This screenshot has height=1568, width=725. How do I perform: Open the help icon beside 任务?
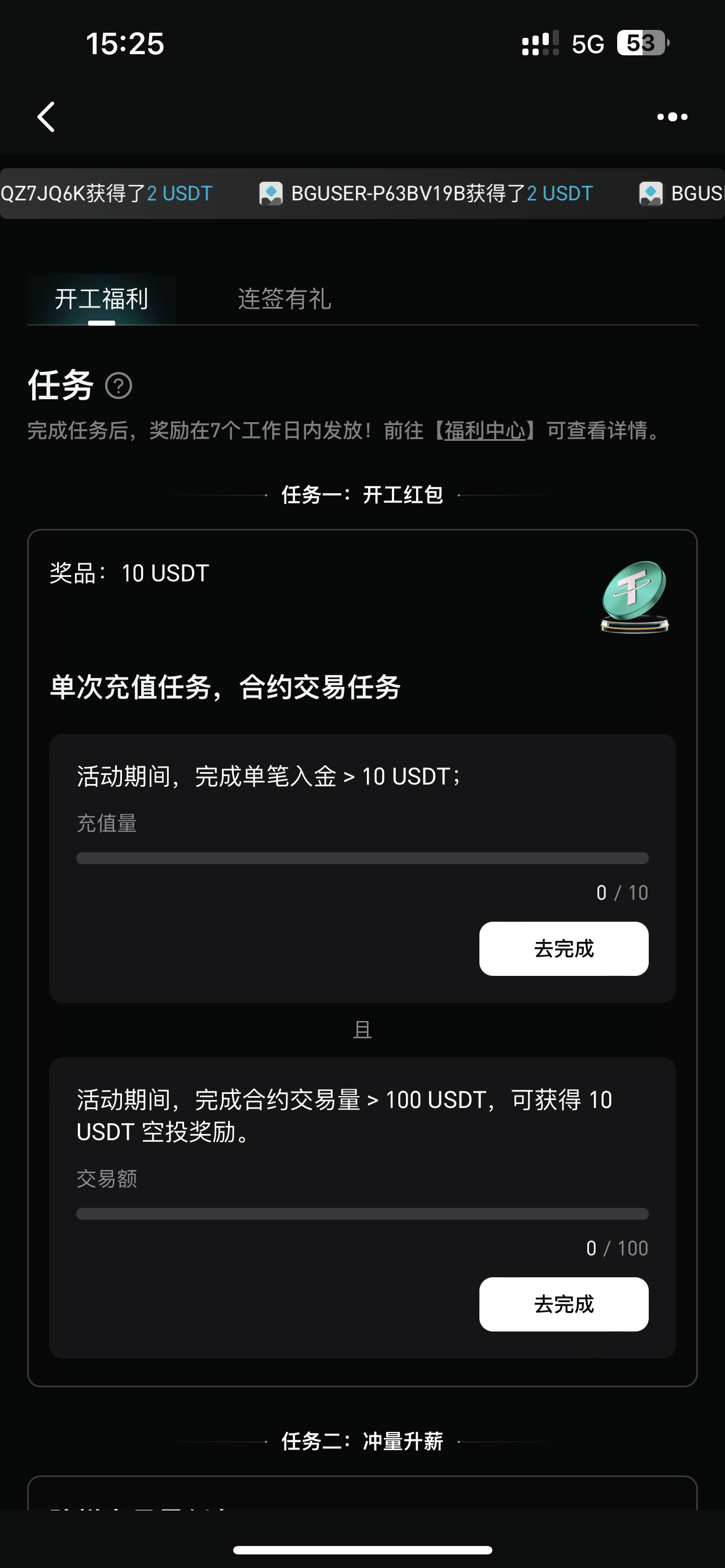tap(119, 386)
